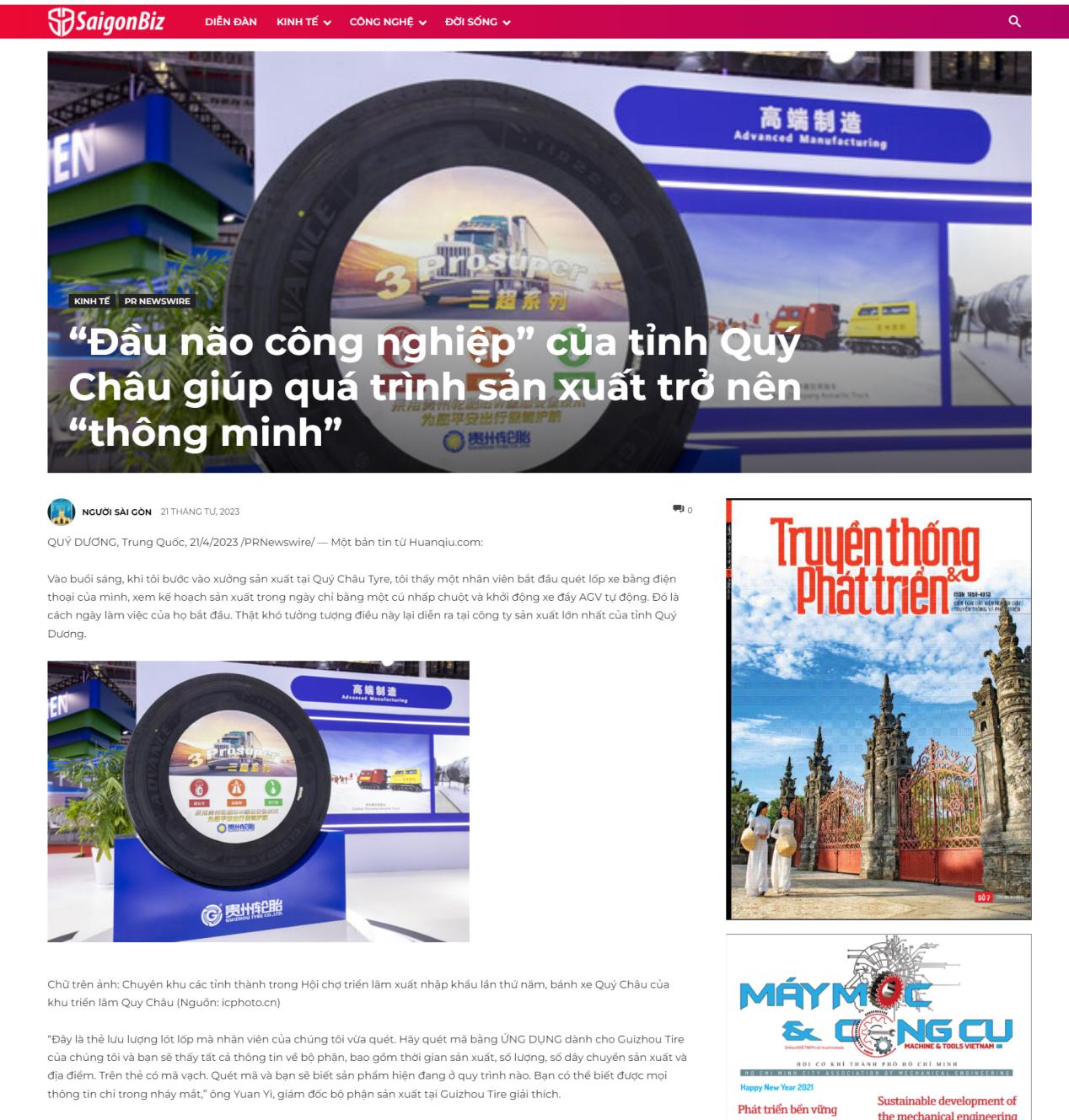Viewport: 1069px width, 1120px height.
Task: Expand the Công Nghệ menu
Action: [x=388, y=22]
